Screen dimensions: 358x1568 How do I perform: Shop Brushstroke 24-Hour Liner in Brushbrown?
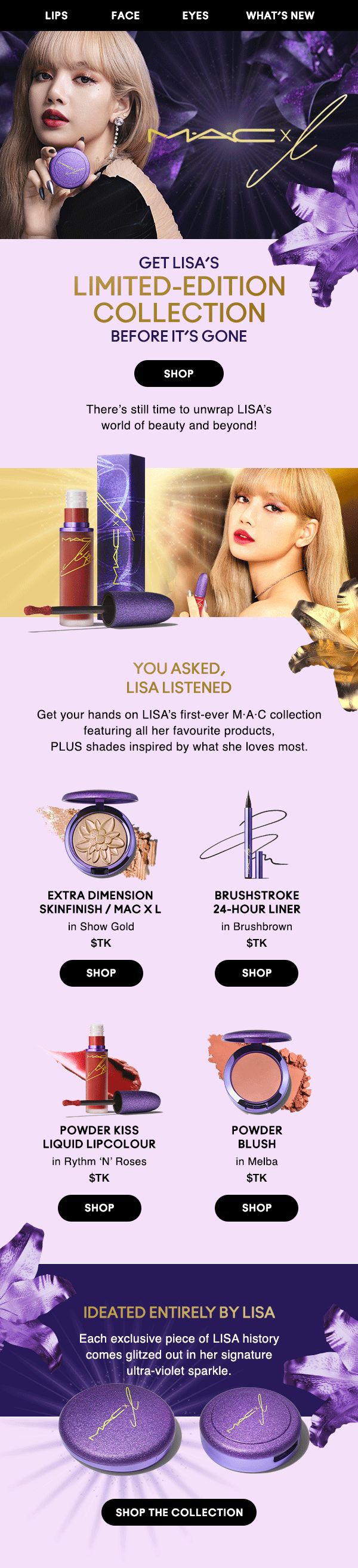tap(257, 972)
